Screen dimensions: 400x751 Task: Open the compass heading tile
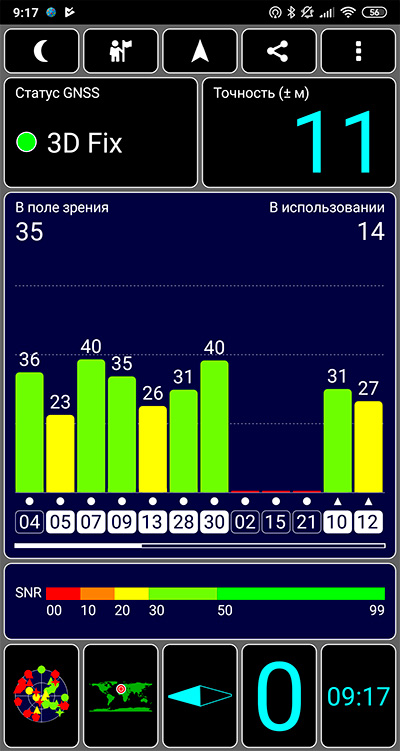click(x=200, y=695)
